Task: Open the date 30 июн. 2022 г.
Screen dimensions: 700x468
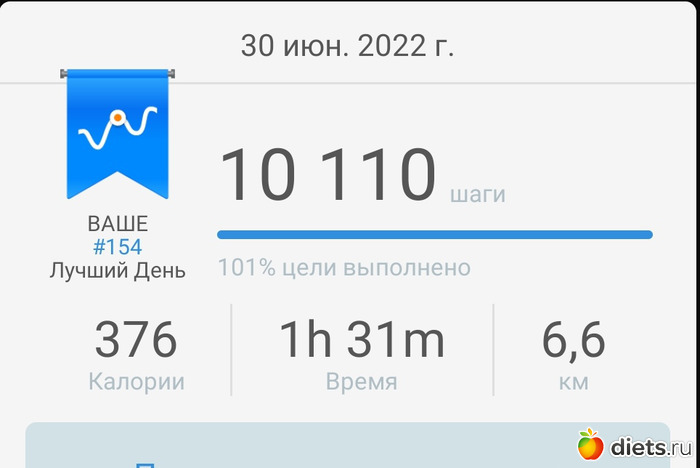Action: [x=347, y=46]
